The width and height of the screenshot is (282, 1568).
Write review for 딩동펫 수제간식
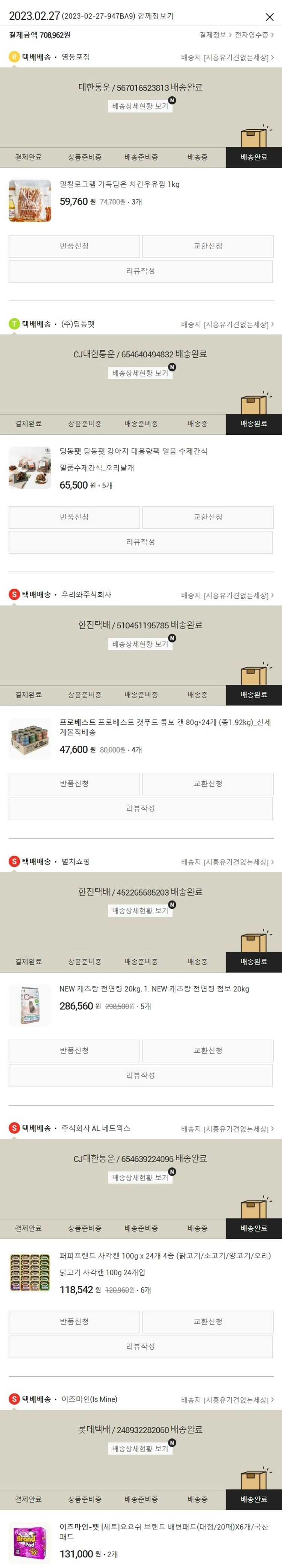click(140, 542)
